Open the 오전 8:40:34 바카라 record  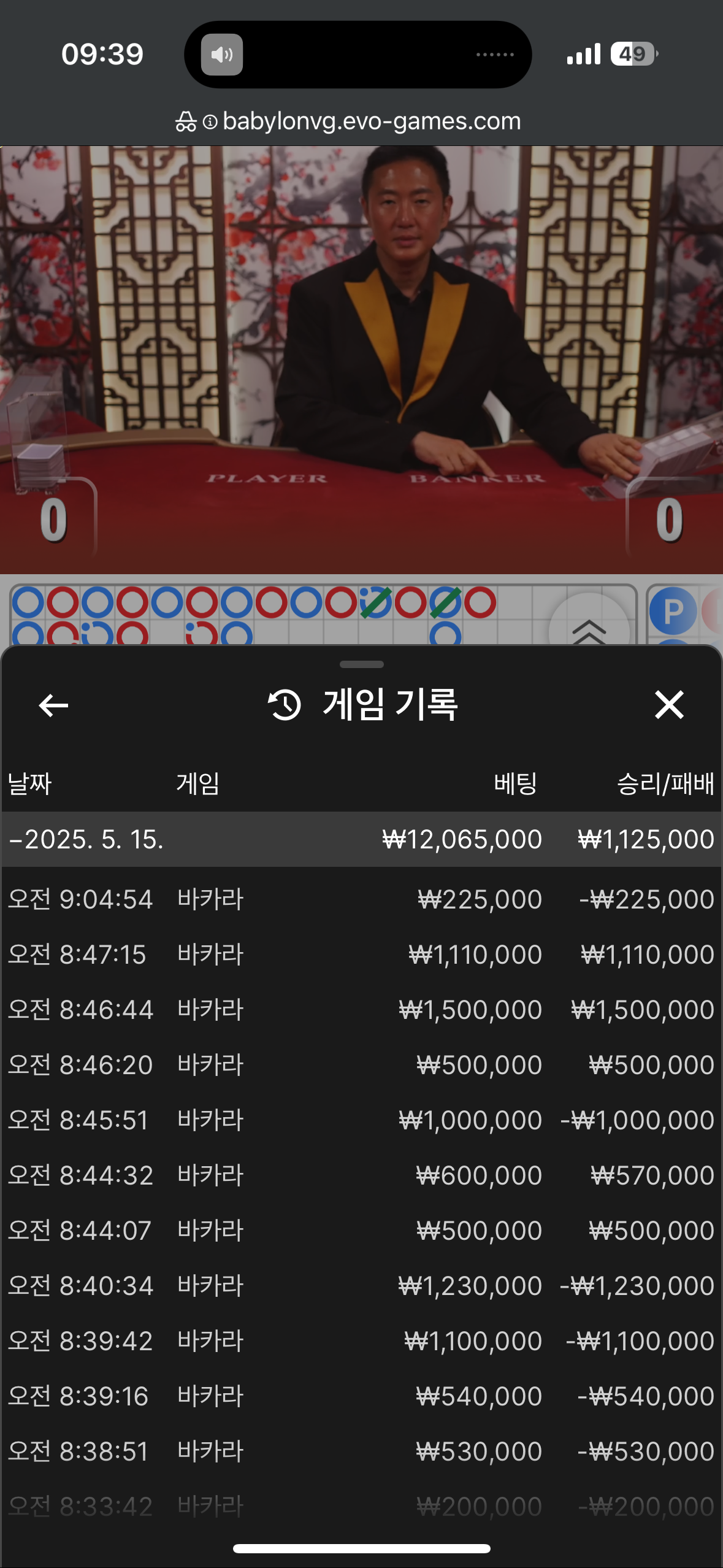coord(361,1286)
